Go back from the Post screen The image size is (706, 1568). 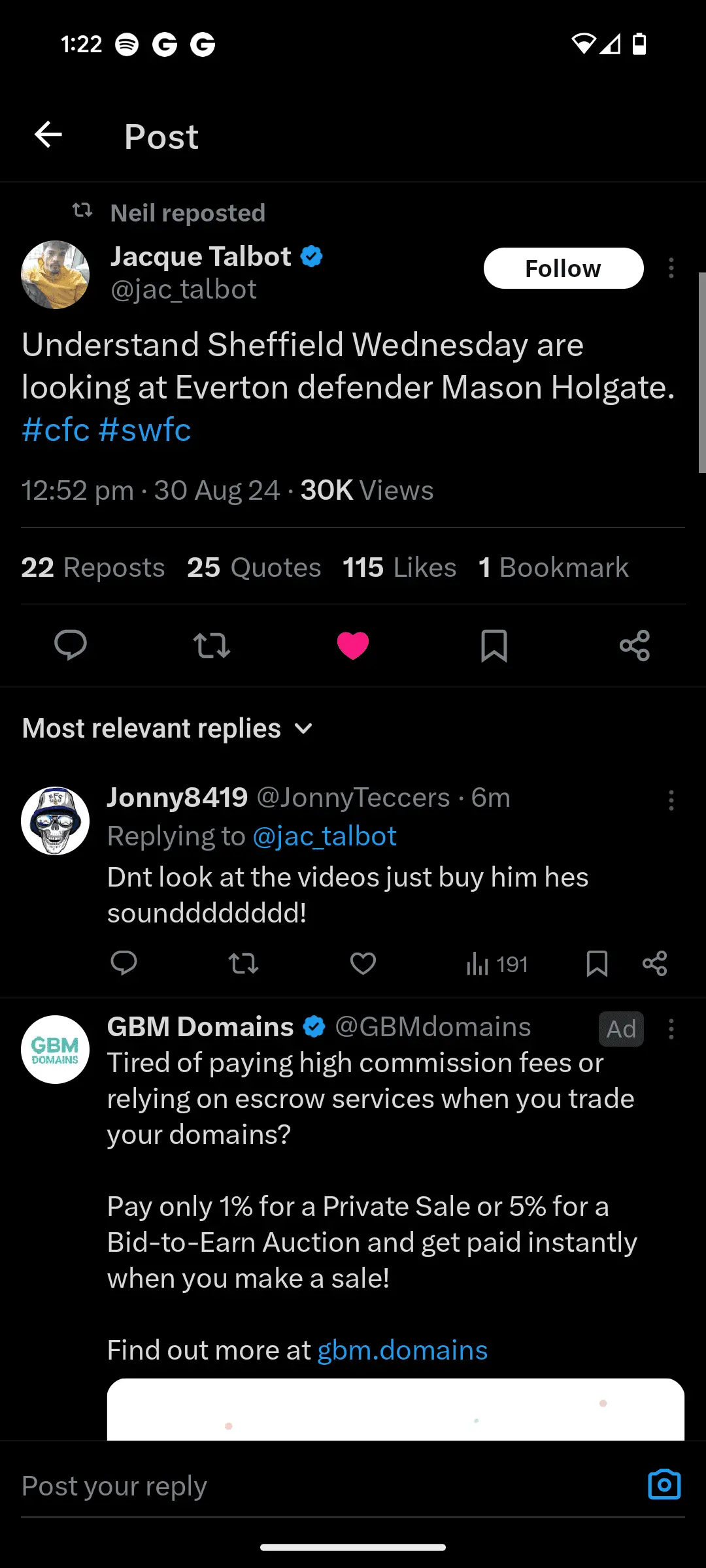click(x=48, y=135)
